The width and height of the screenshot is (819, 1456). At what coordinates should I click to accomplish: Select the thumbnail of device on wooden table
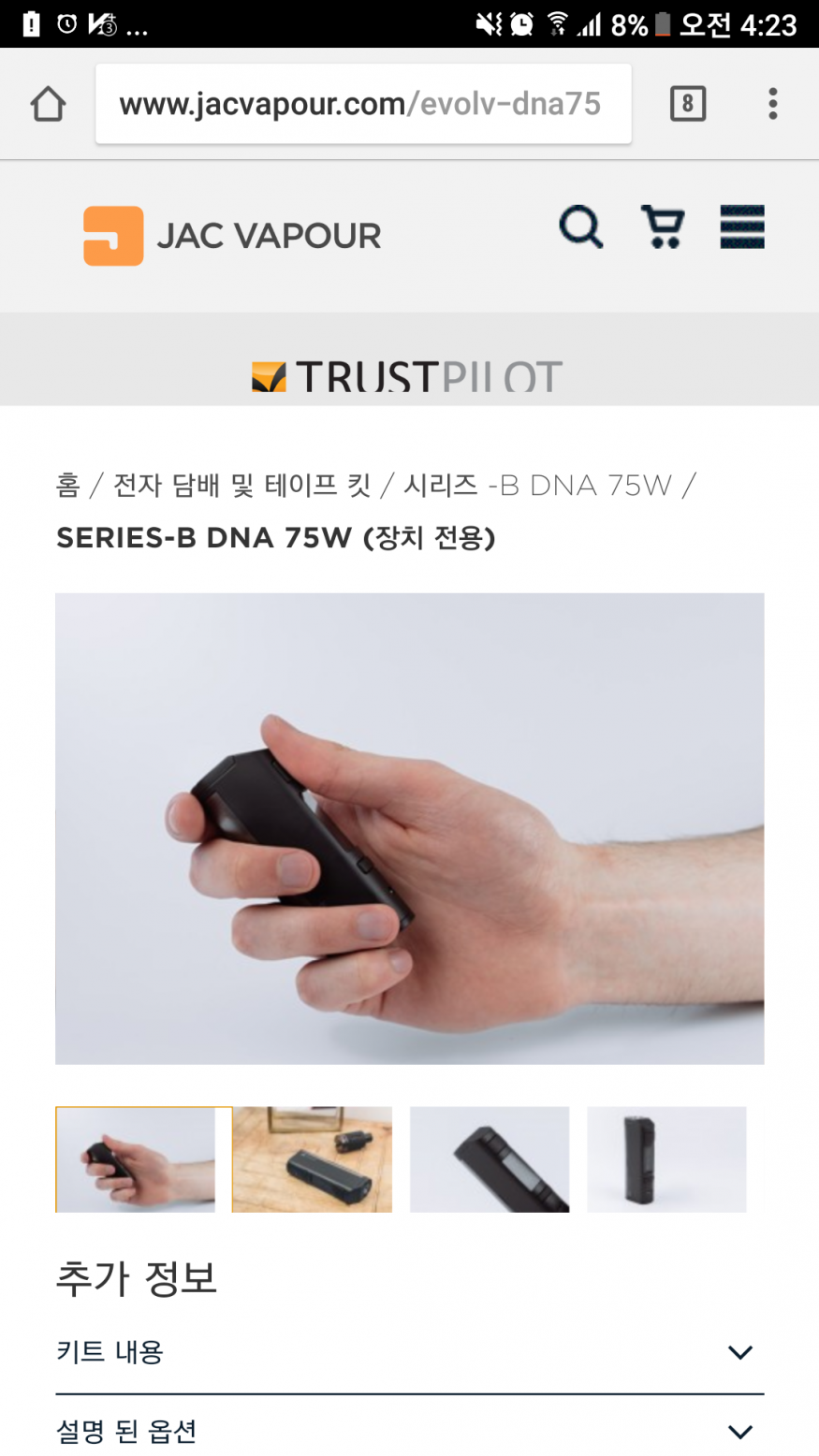(312, 1159)
